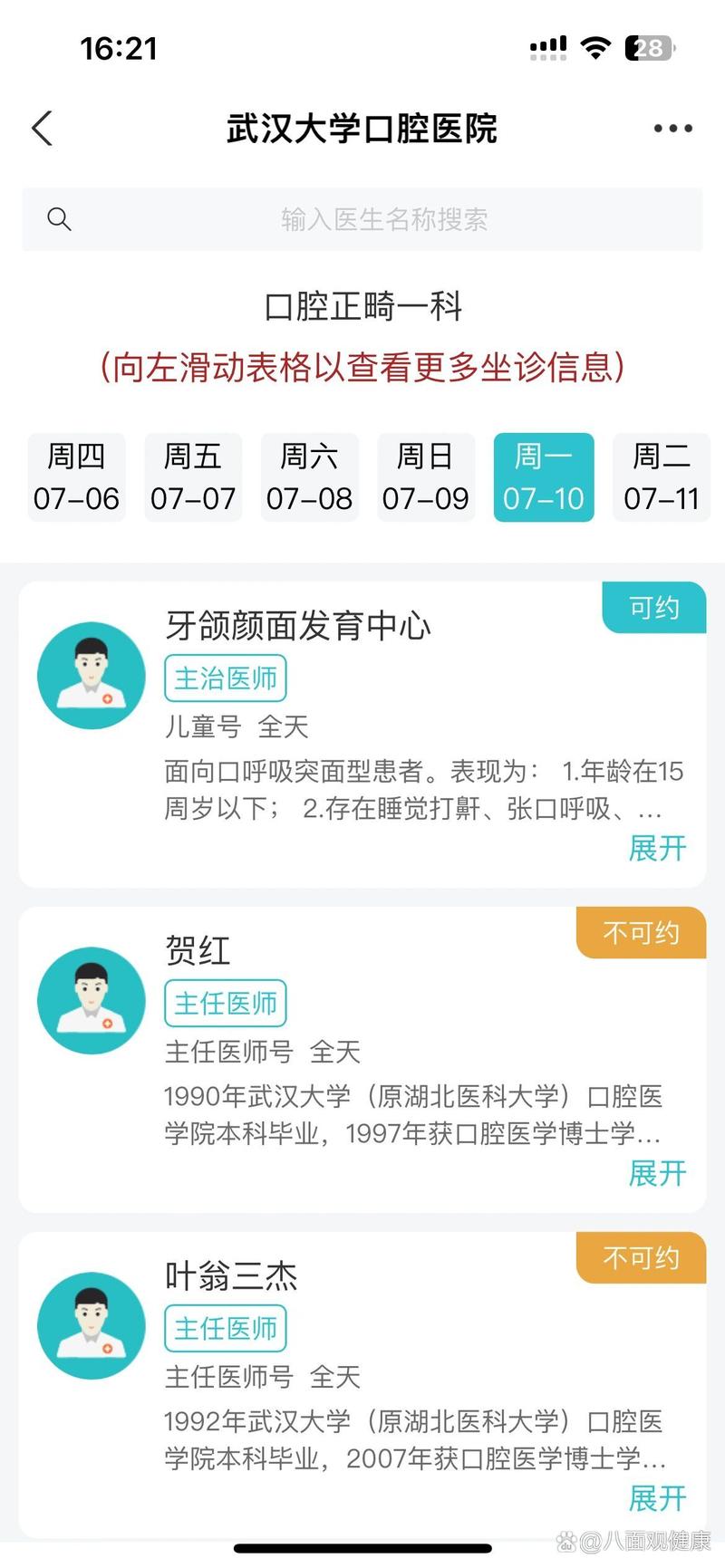
Task: Select the highlighted 周一 07-10 tab
Action: point(543,477)
